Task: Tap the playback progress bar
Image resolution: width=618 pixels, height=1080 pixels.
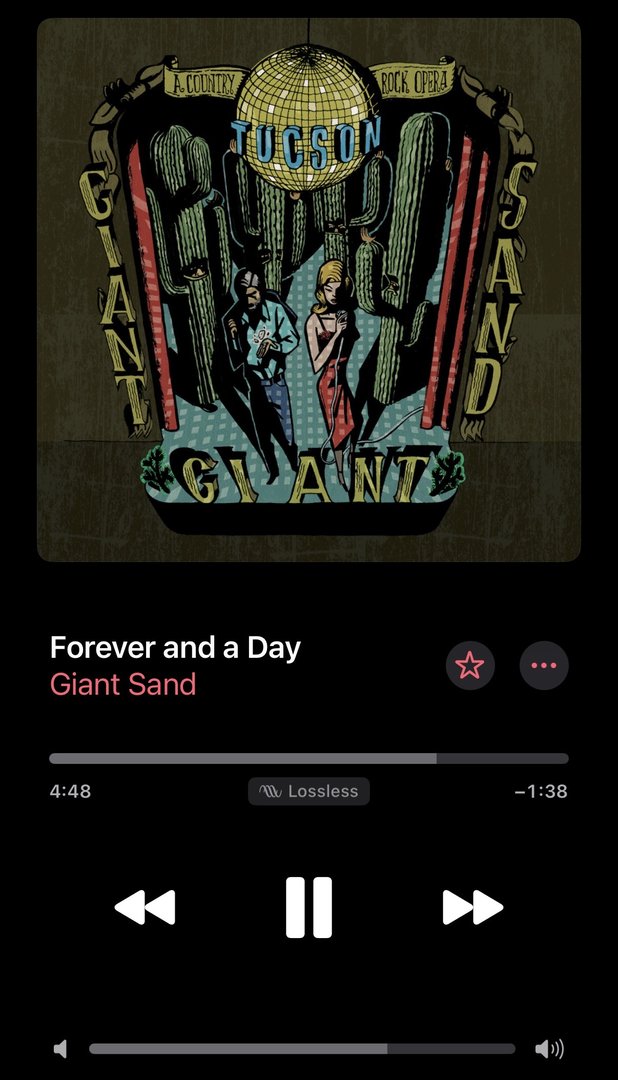Action: [x=308, y=759]
